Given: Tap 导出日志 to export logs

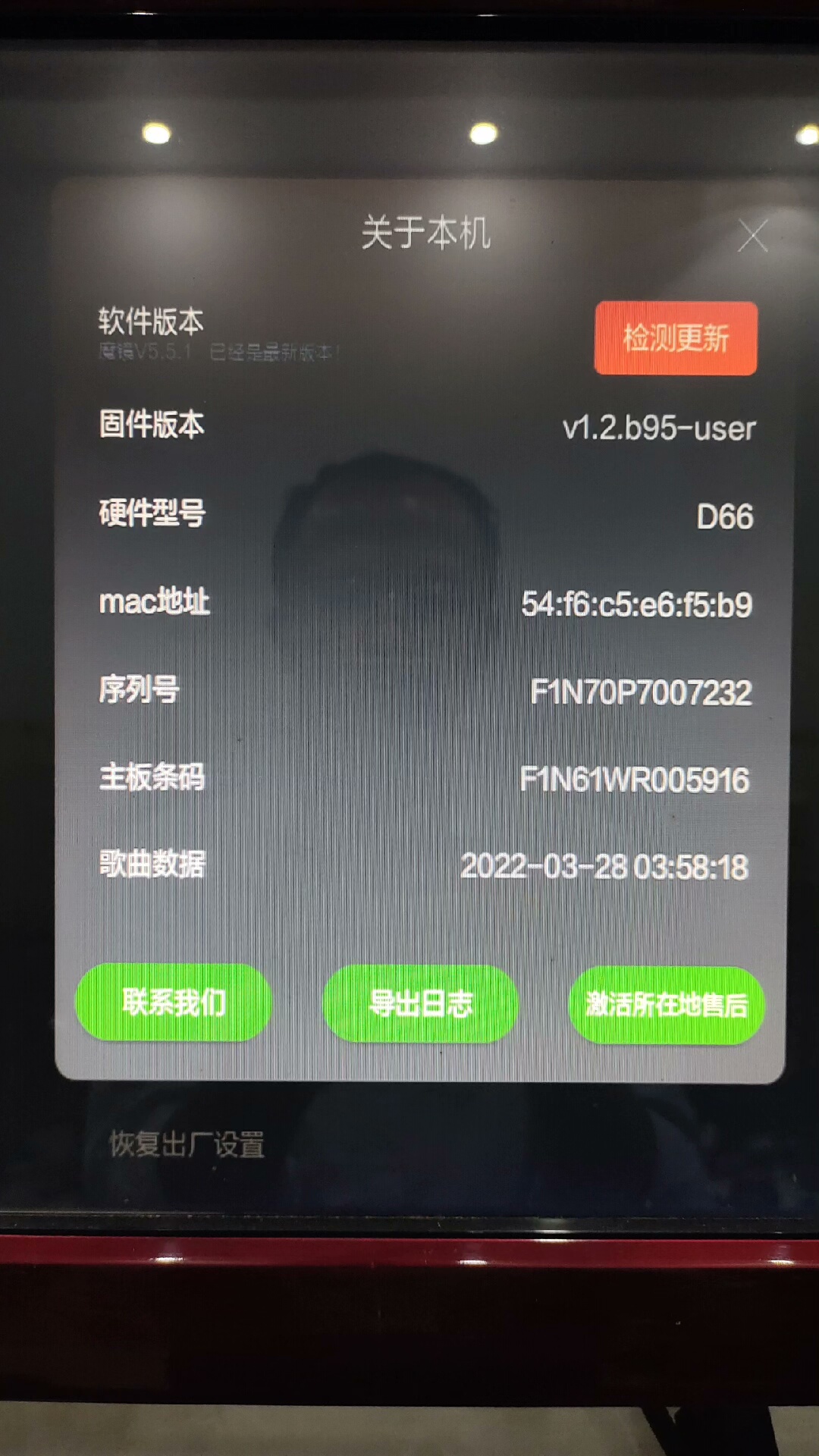Looking at the screenshot, I should 420,1004.
